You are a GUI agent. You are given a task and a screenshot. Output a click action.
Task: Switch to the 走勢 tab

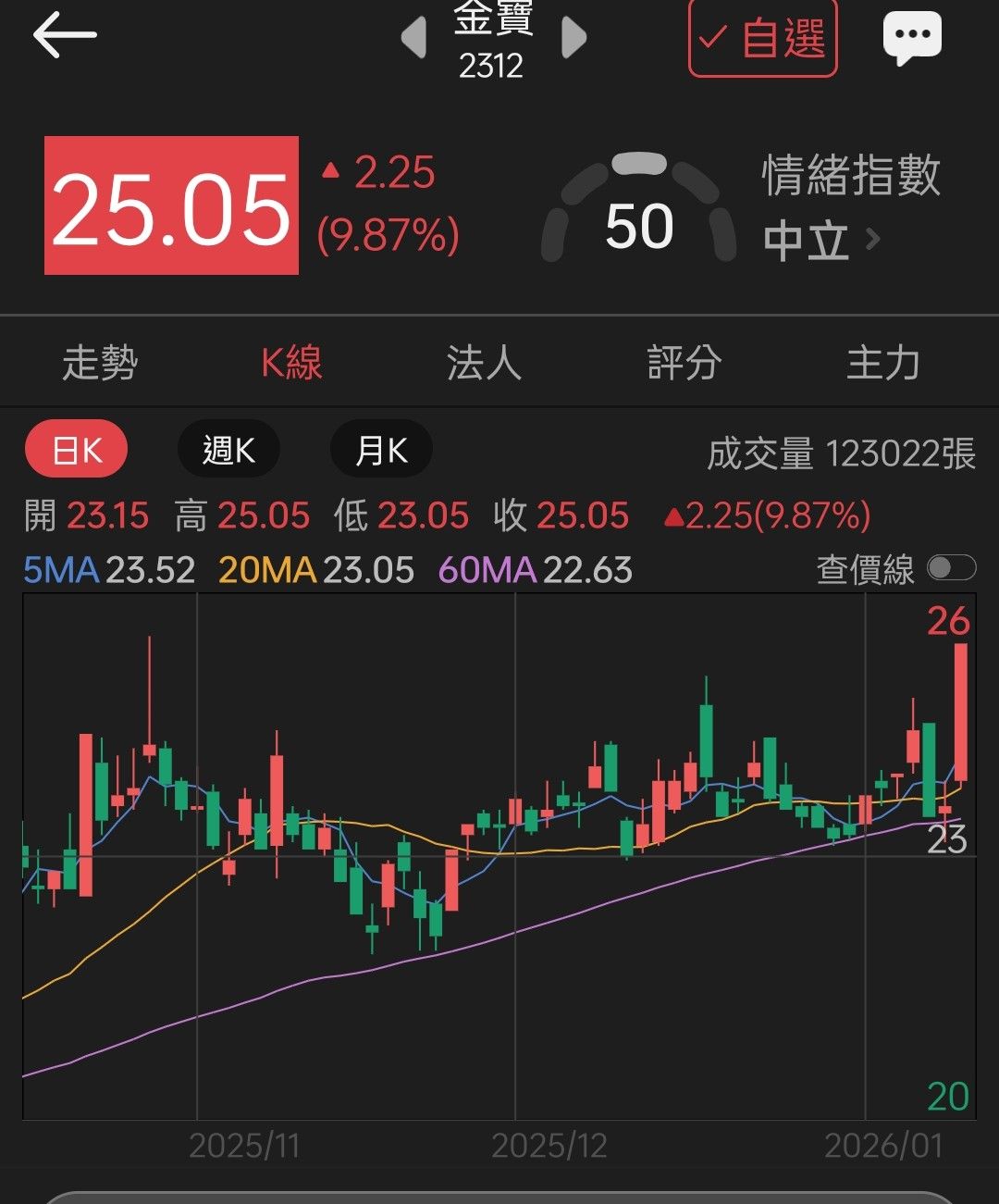[x=100, y=362]
